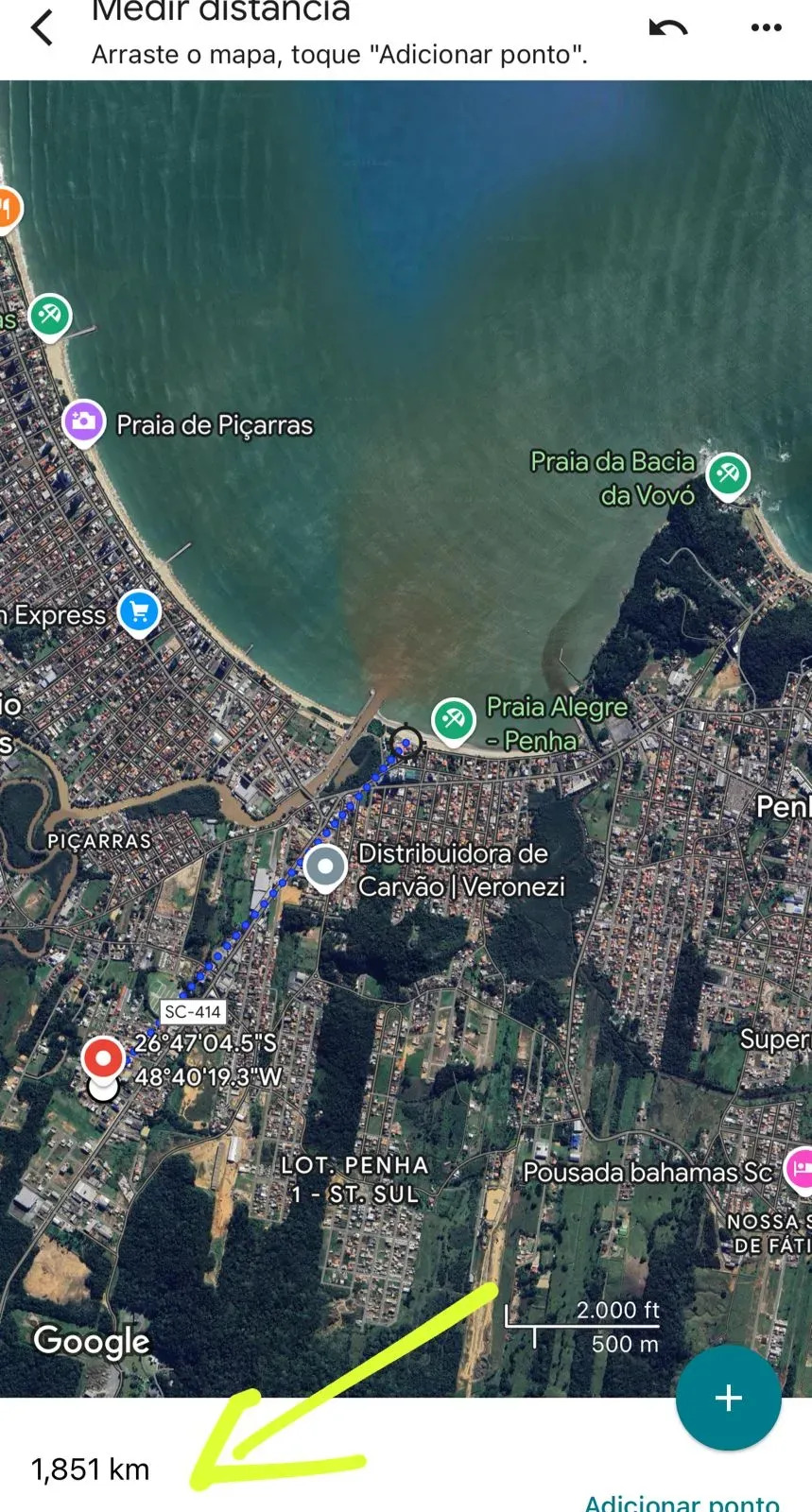Viewport: 812px width, 1512px height.
Task: Open the Express shopping cart marker
Action: pos(139,612)
